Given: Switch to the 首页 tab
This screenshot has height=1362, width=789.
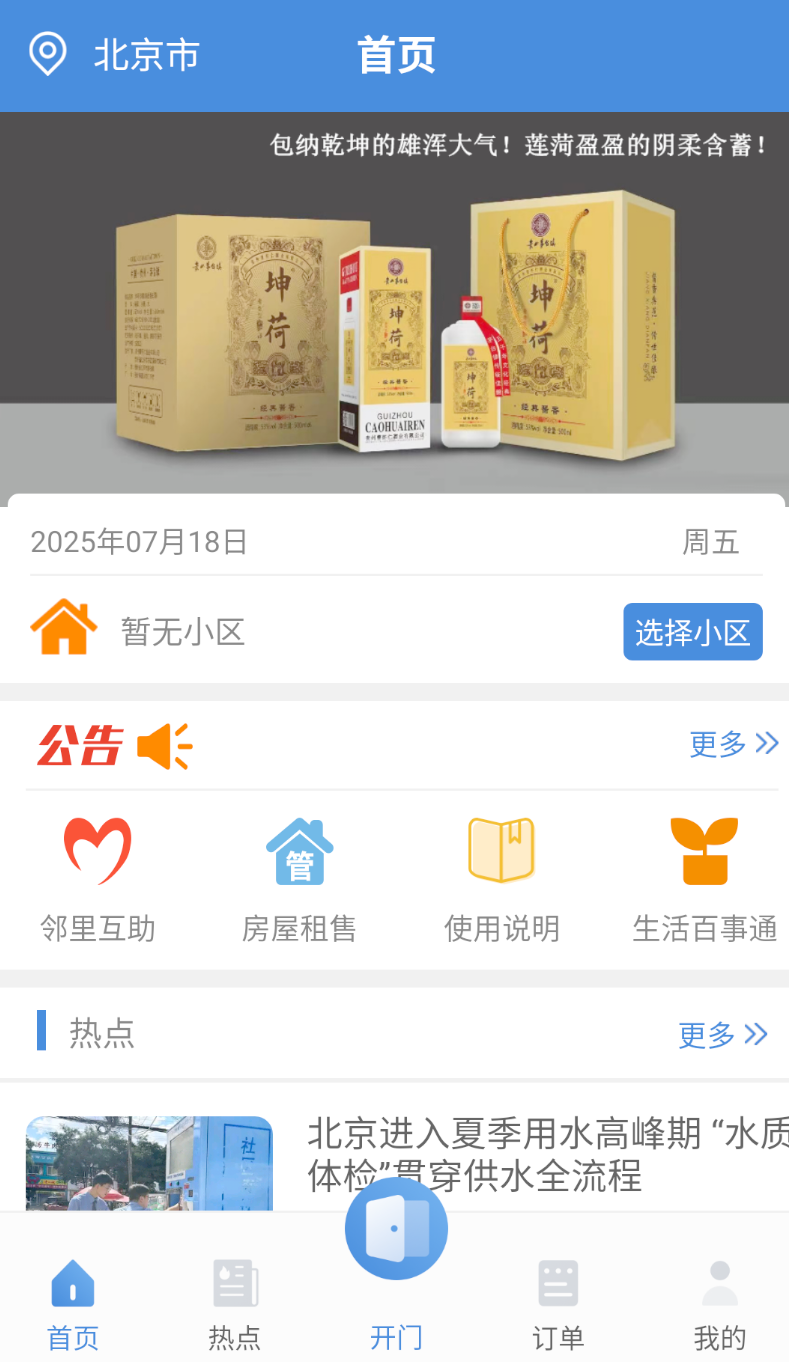Looking at the screenshot, I should pos(73,1305).
